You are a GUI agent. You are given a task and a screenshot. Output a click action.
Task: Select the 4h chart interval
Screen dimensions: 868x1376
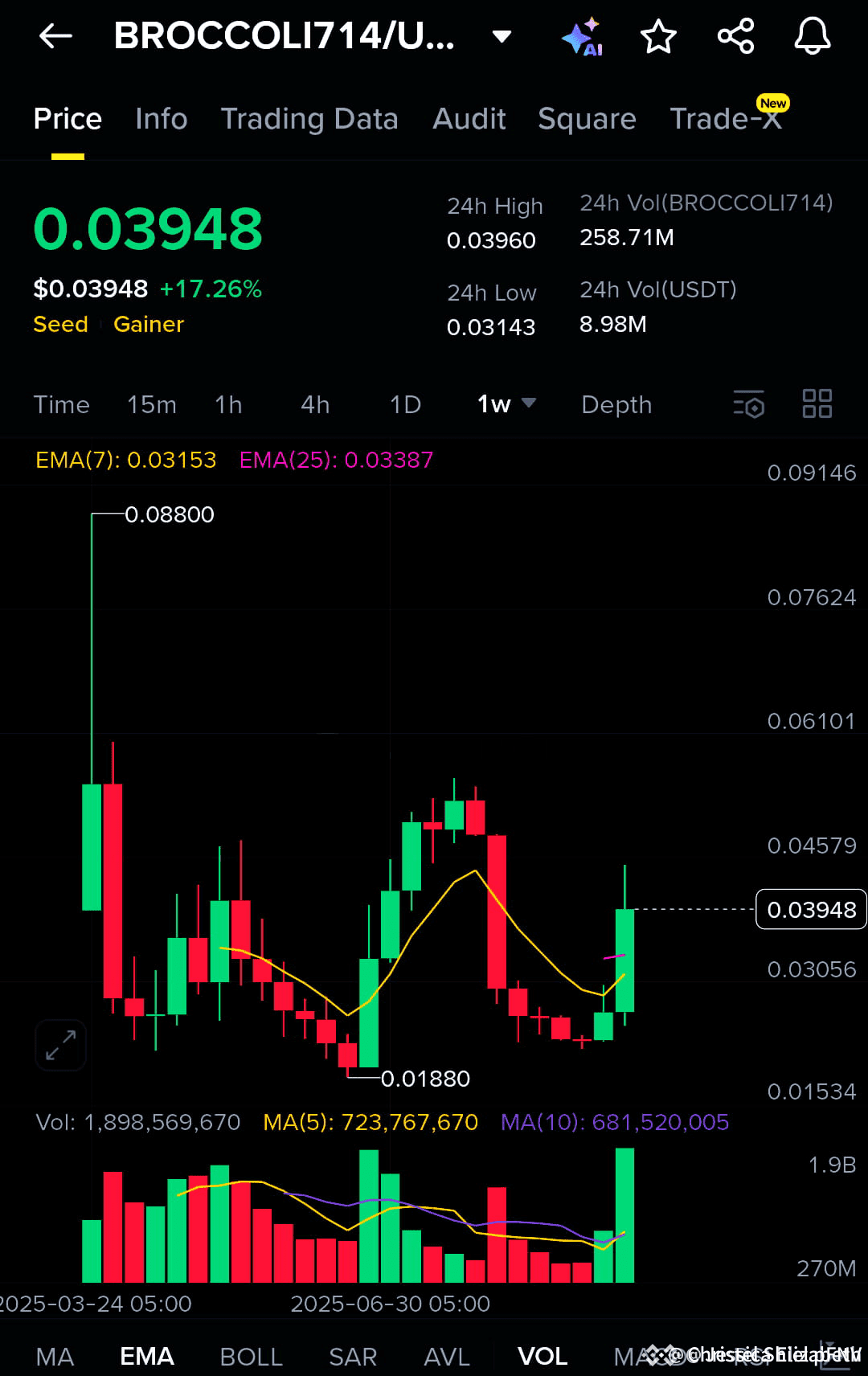click(x=315, y=404)
